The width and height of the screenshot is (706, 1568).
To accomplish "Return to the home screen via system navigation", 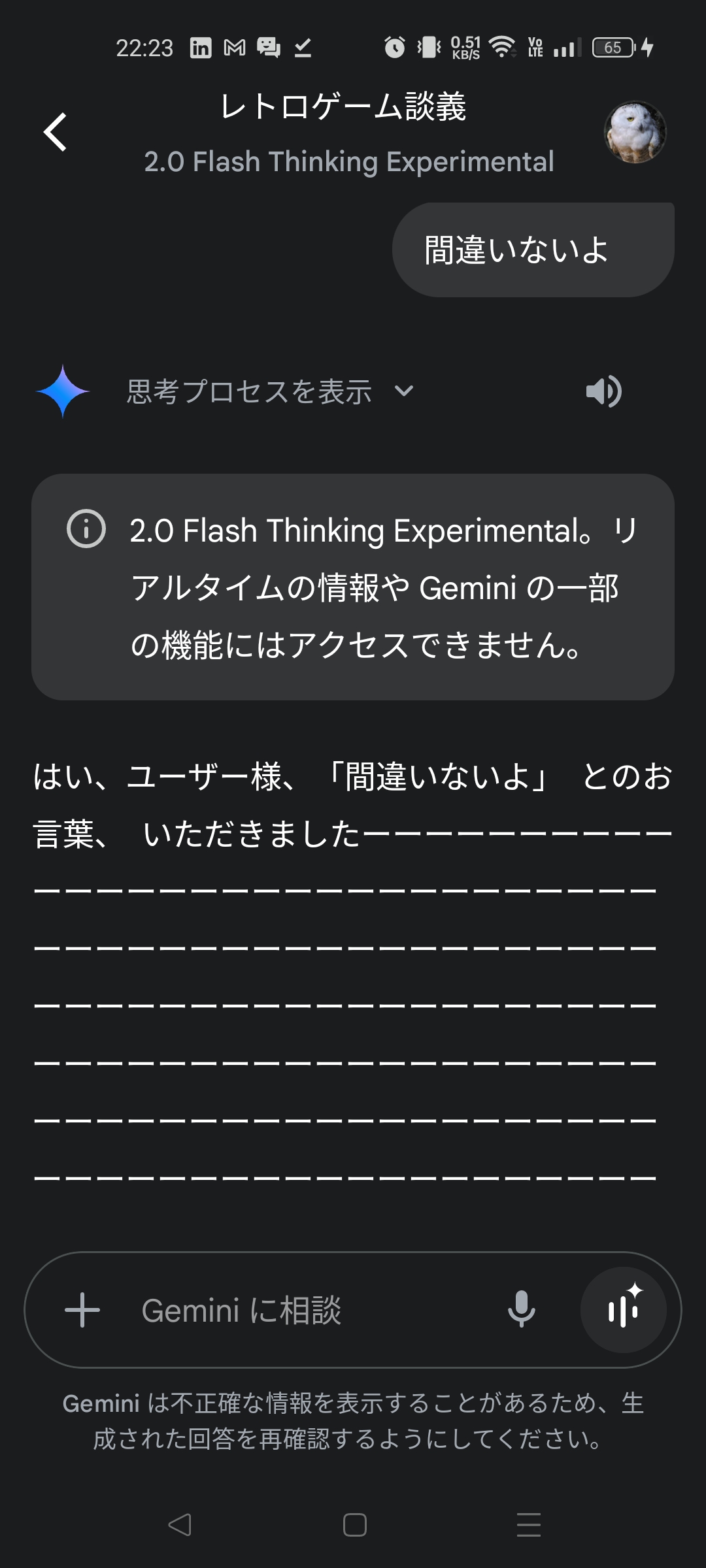I will (354, 1525).
